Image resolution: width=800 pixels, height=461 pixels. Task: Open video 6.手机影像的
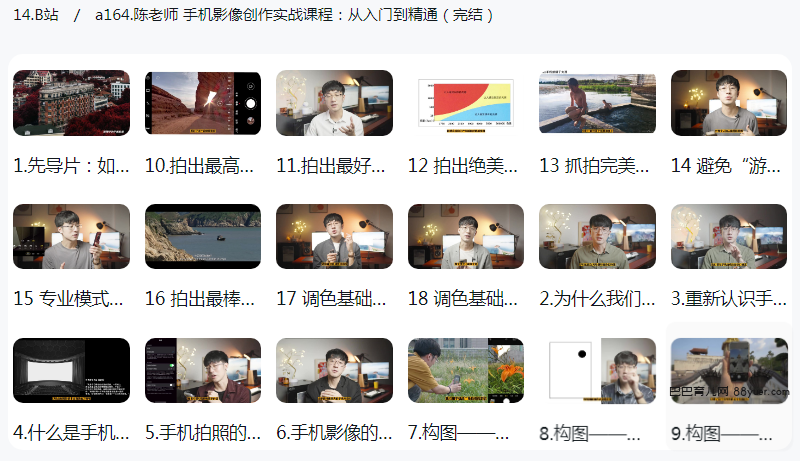(334, 371)
